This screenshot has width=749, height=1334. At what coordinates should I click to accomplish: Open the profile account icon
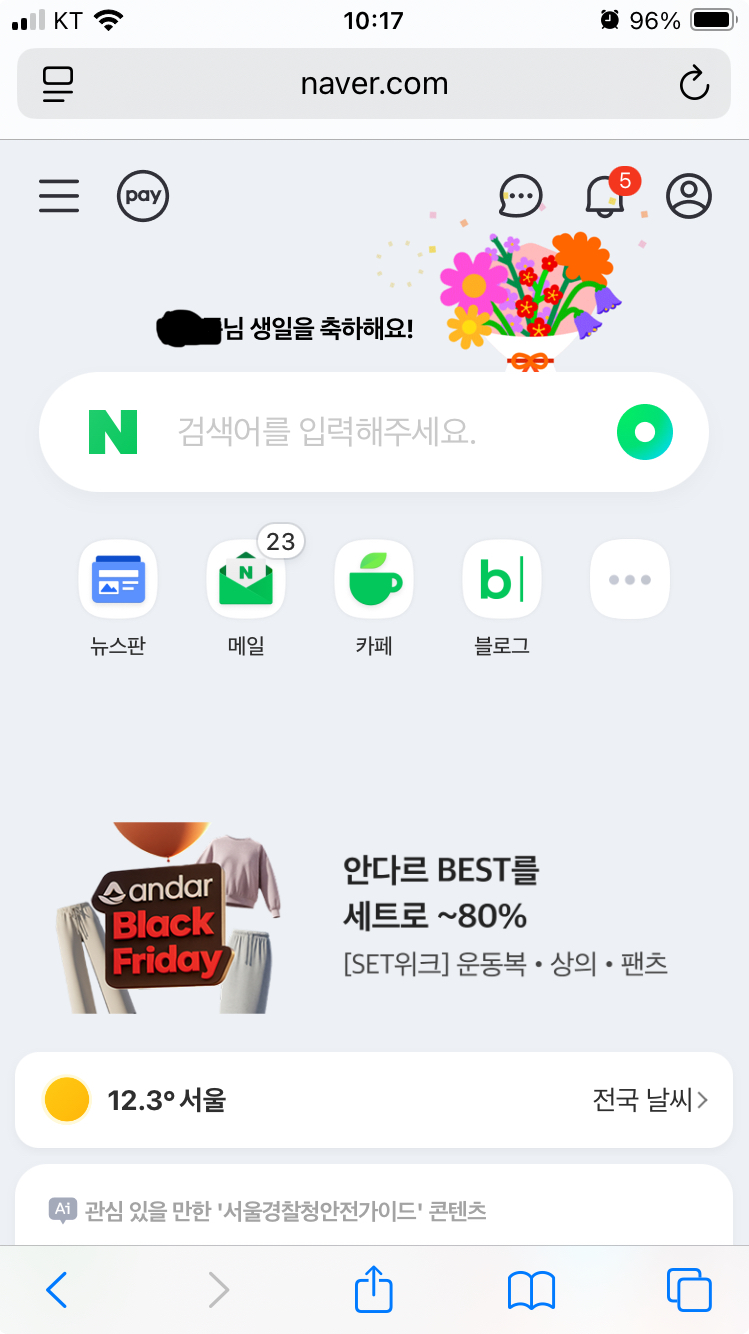pos(688,196)
